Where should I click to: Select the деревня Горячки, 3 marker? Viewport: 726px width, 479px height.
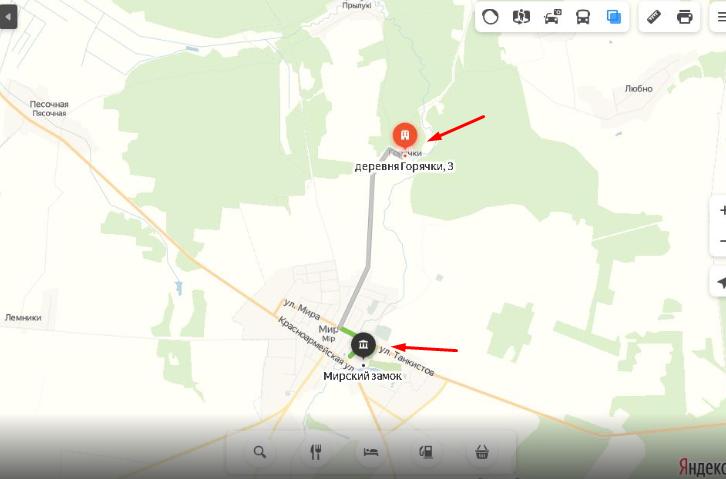(x=404, y=134)
